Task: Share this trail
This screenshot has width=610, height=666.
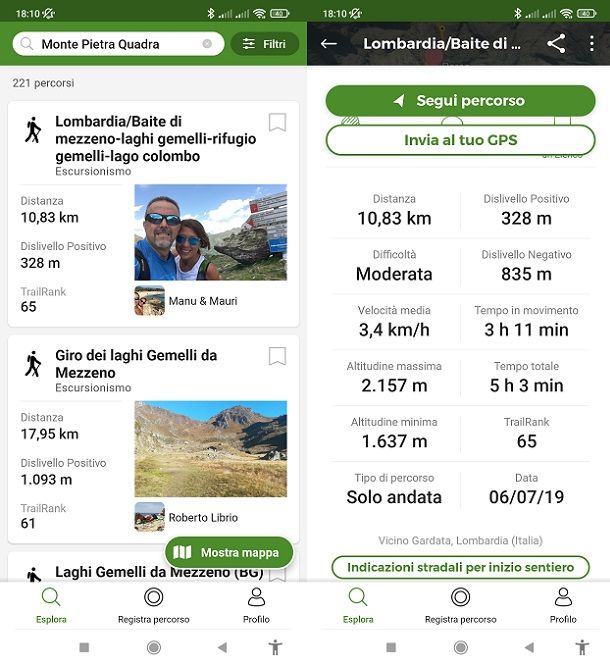Action: (556, 44)
